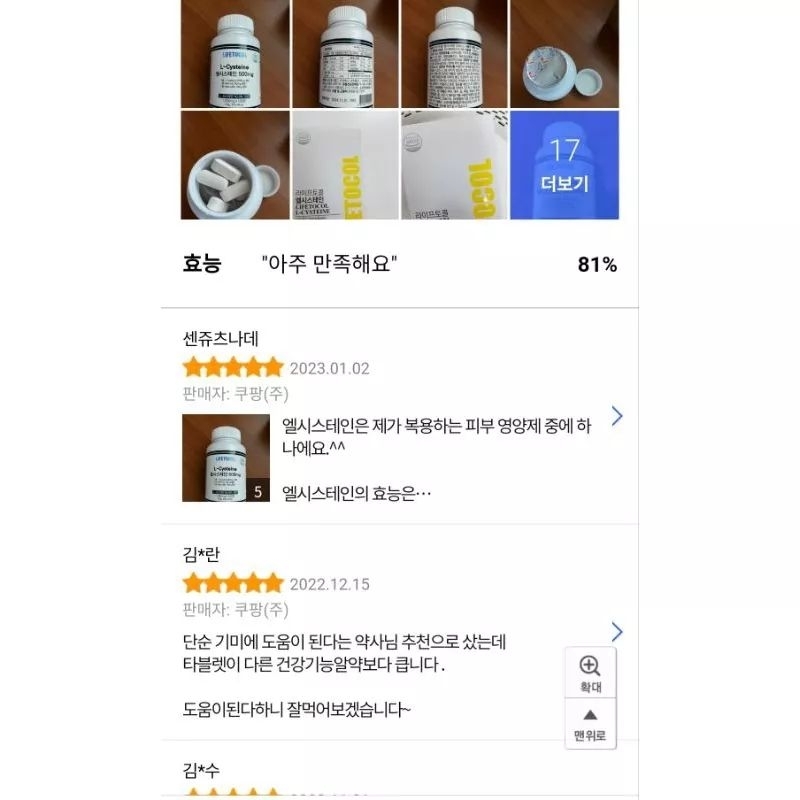Open the 17 더보기 photo tile

tap(564, 165)
